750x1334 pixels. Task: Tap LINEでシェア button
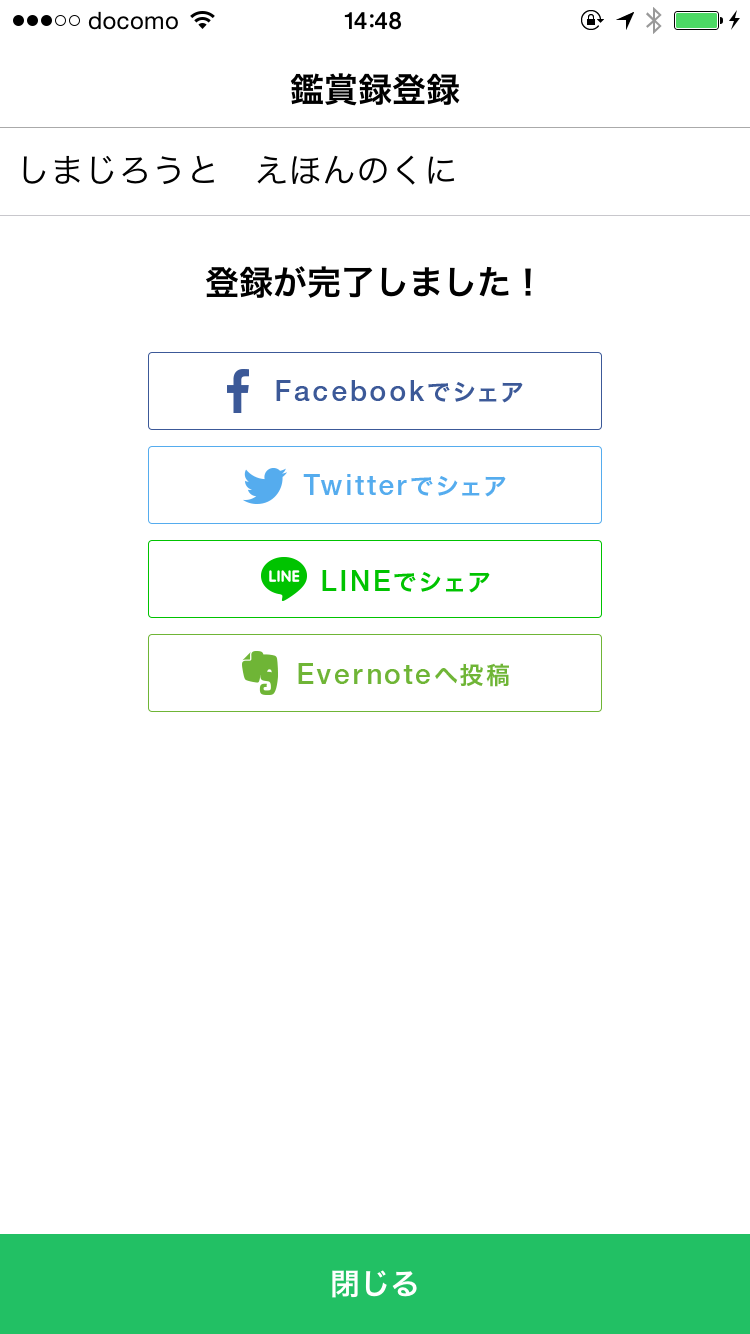click(375, 579)
